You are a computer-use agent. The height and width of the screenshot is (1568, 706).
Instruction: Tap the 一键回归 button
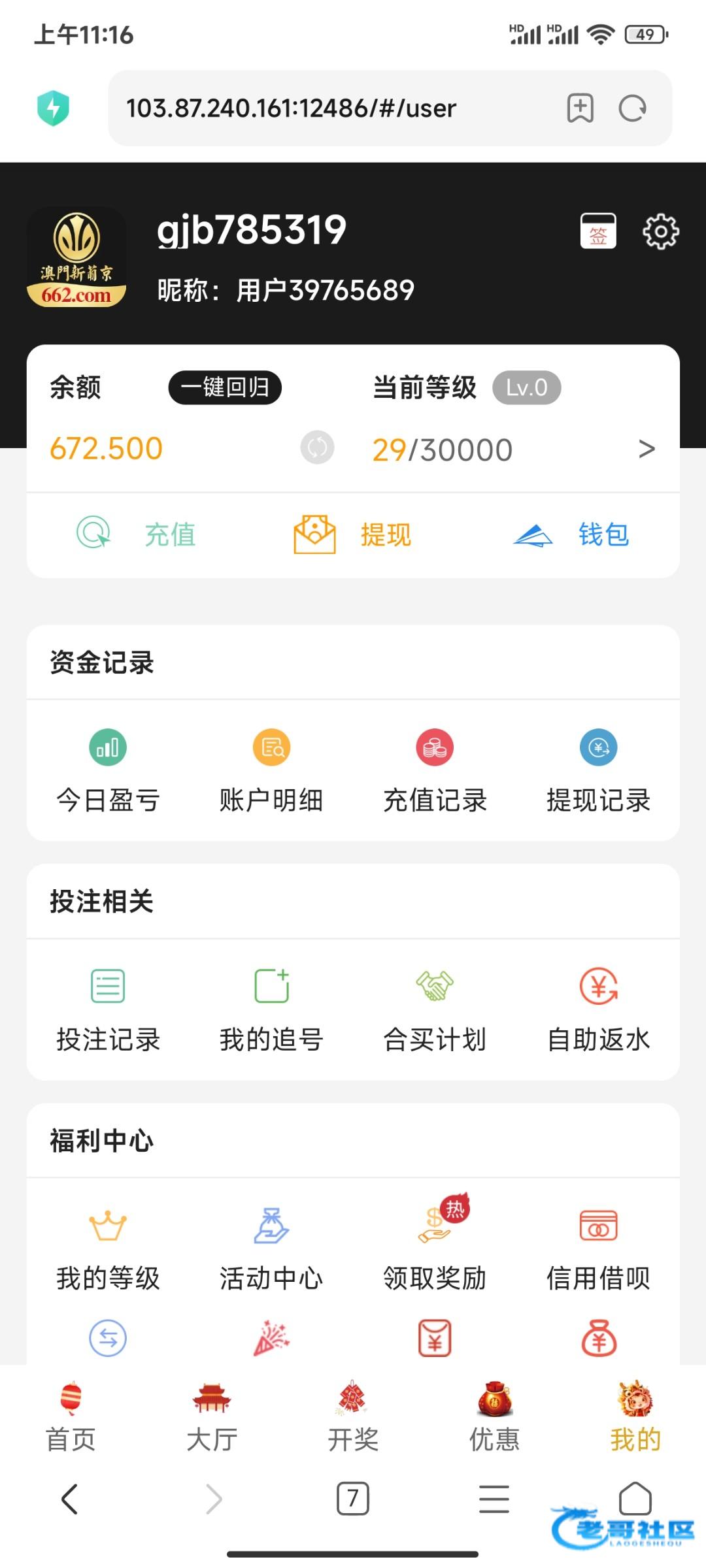click(225, 387)
